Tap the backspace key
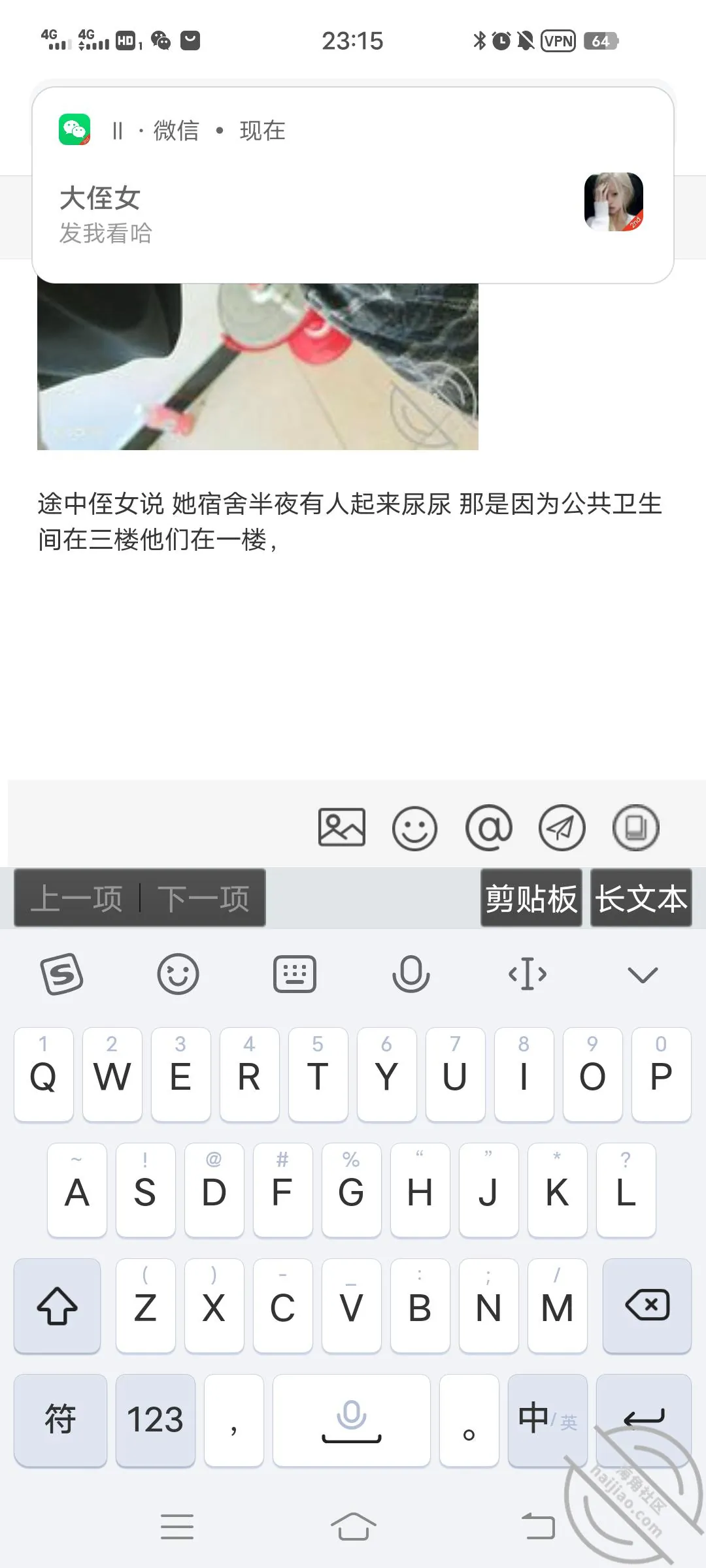Viewport: 706px width, 1568px height. pyautogui.click(x=647, y=1305)
